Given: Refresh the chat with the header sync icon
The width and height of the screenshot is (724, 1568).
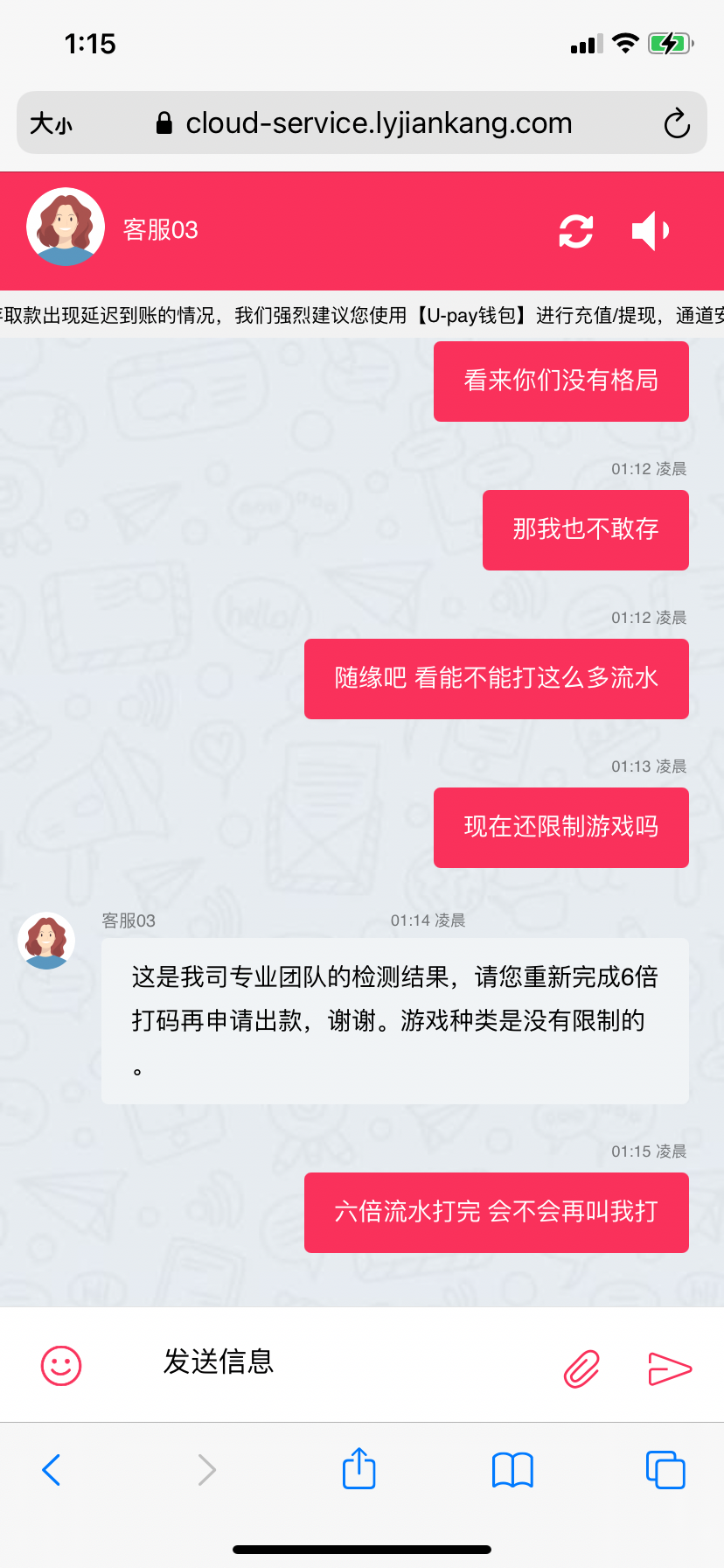Looking at the screenshot, I should 575,231.
